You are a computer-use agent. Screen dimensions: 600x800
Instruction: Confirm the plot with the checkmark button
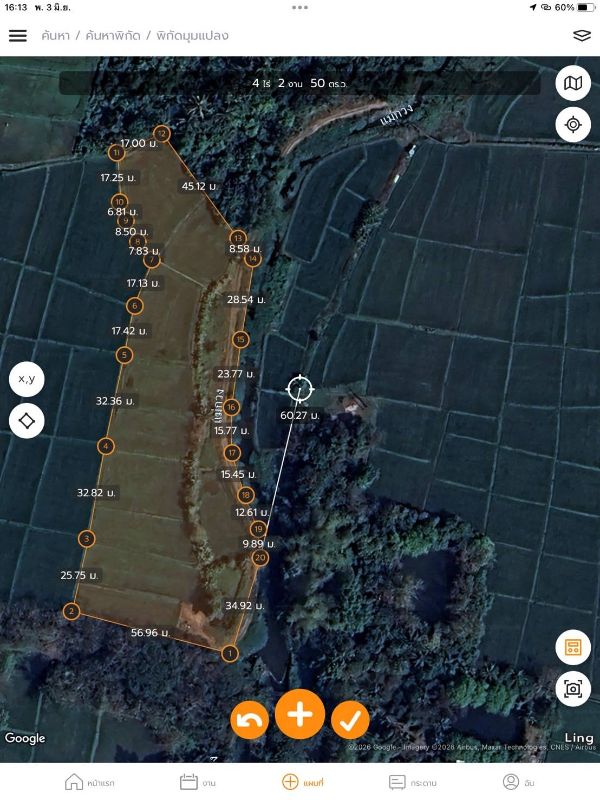click(350, 720)
